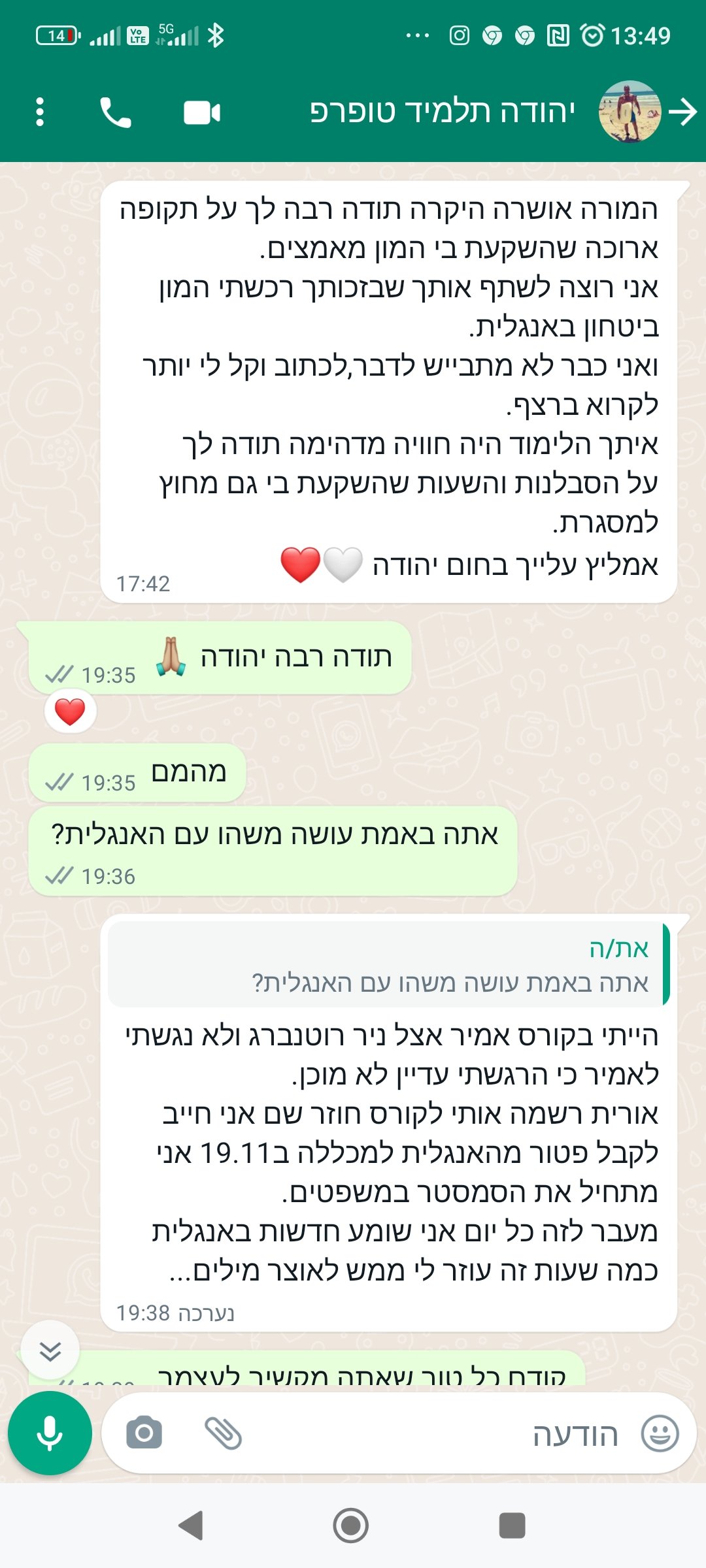Record a voice message with the microphone
Image resolution: width=706 pixels, height=1568 pixels.
click(x=50, y=1433)
